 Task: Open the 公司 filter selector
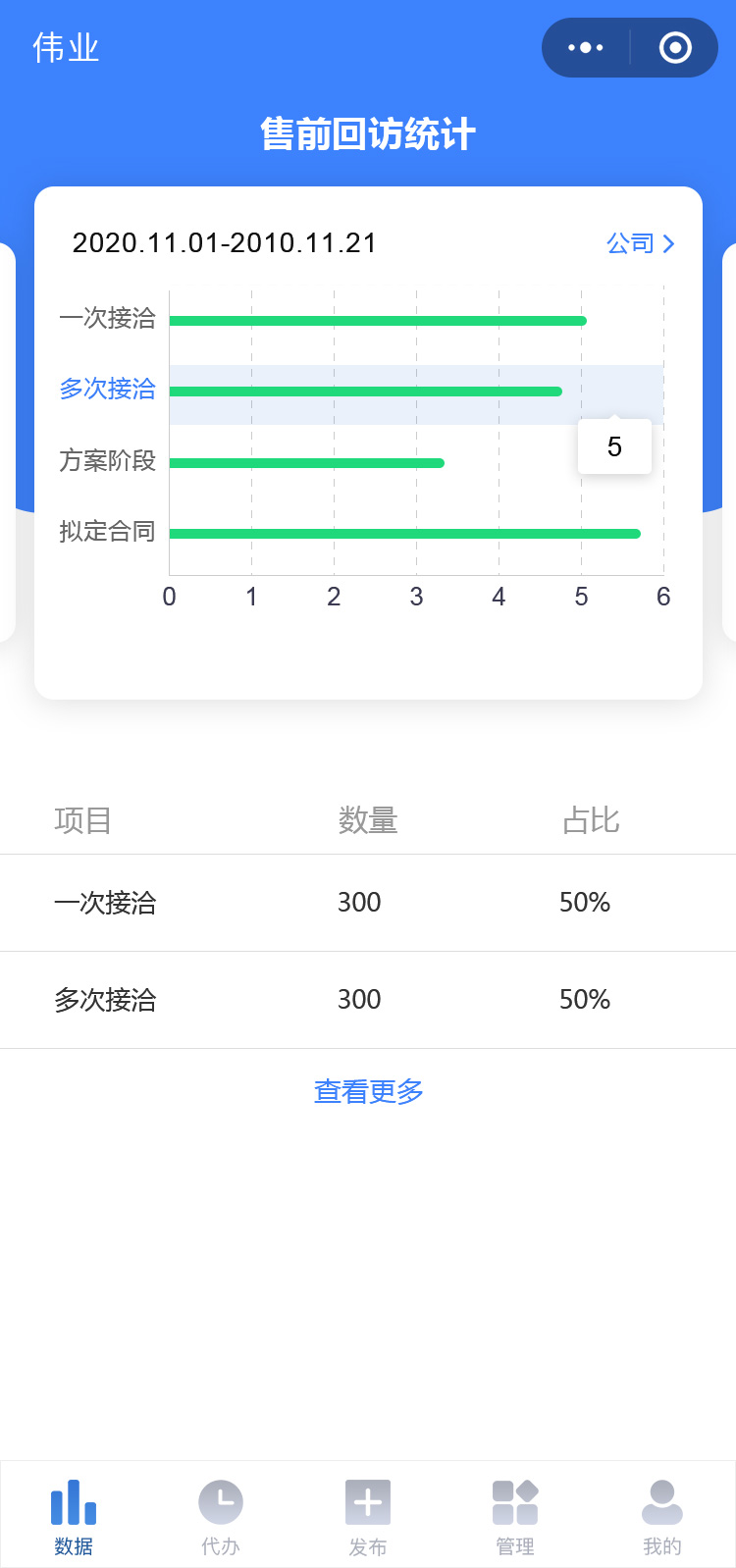click(x=640, y=243)
